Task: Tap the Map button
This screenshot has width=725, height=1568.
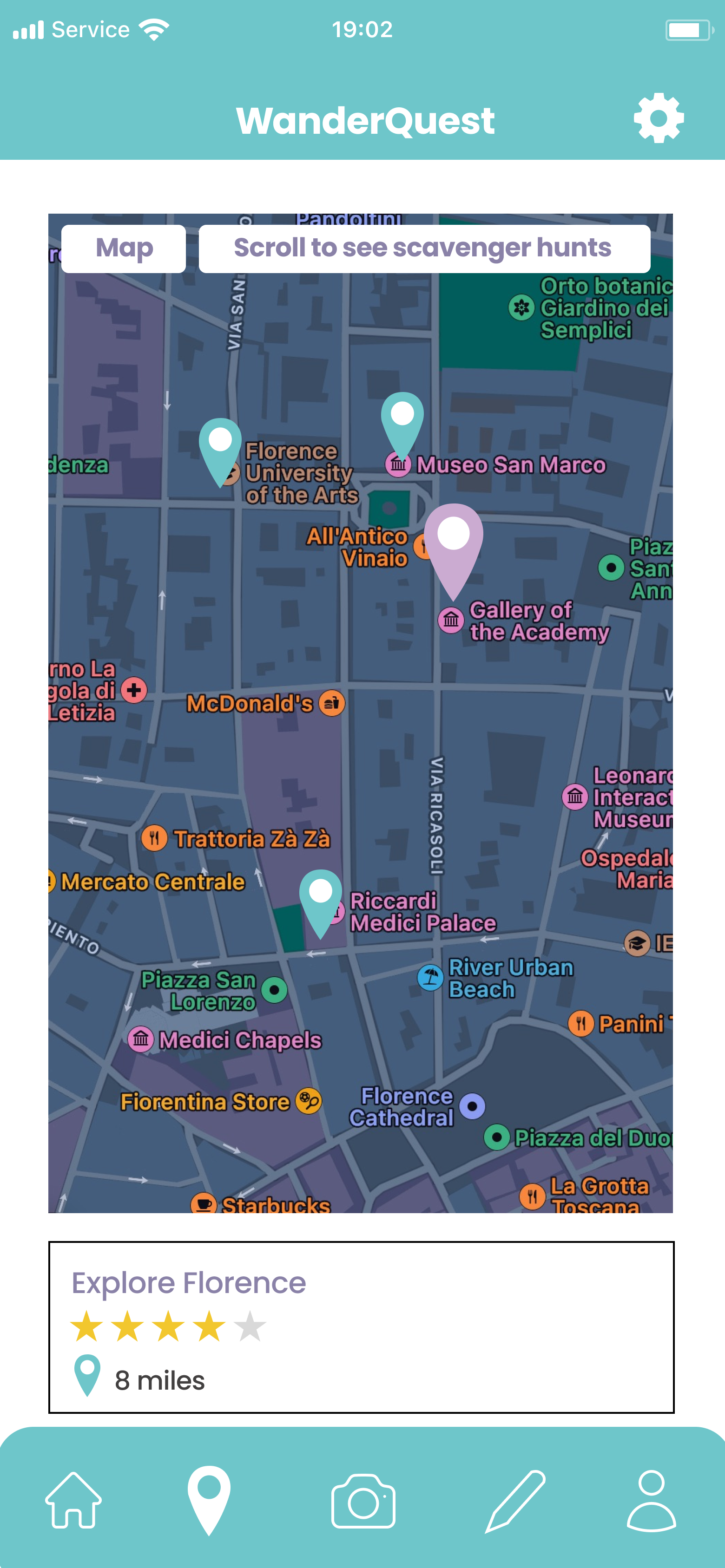Action: [124, 248]
